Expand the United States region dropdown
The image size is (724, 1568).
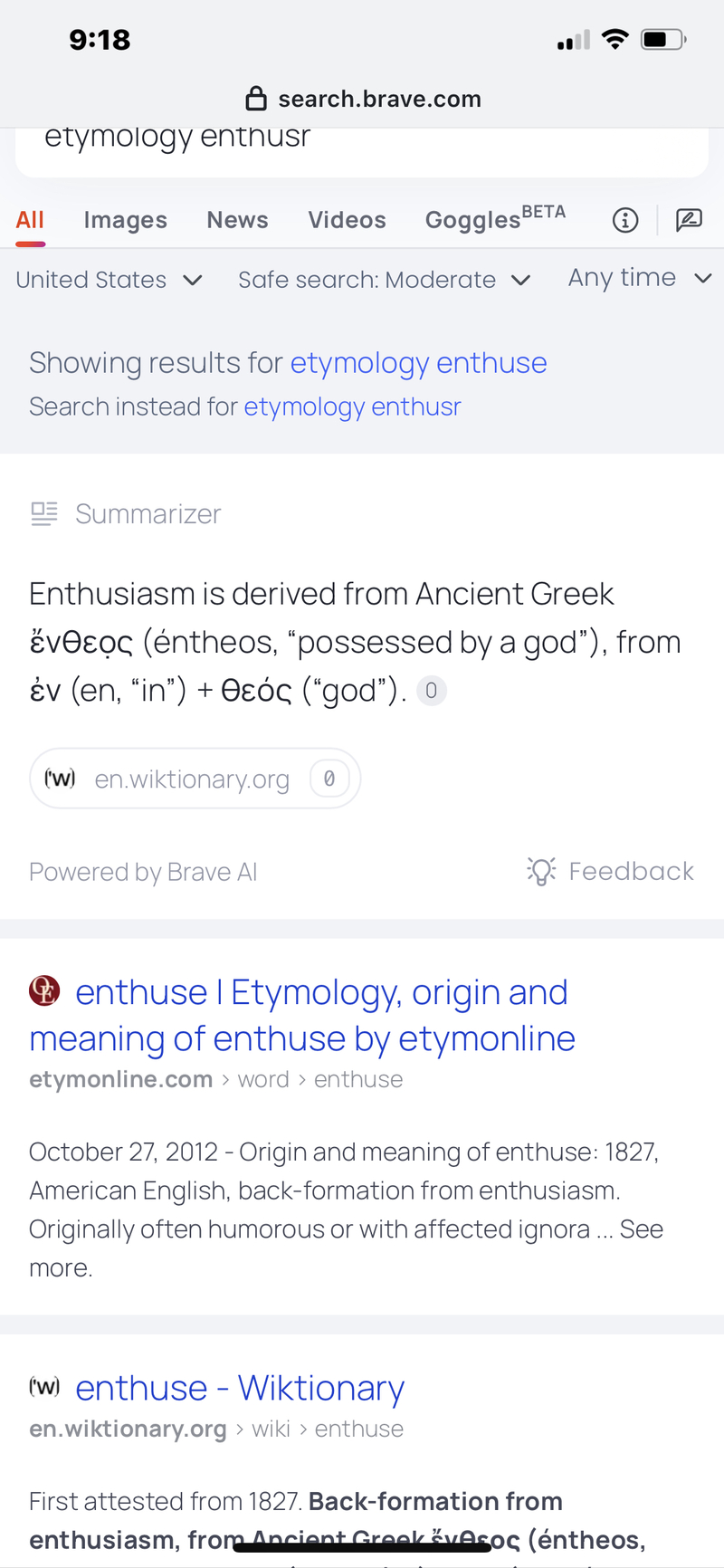[x=109, y=280]
